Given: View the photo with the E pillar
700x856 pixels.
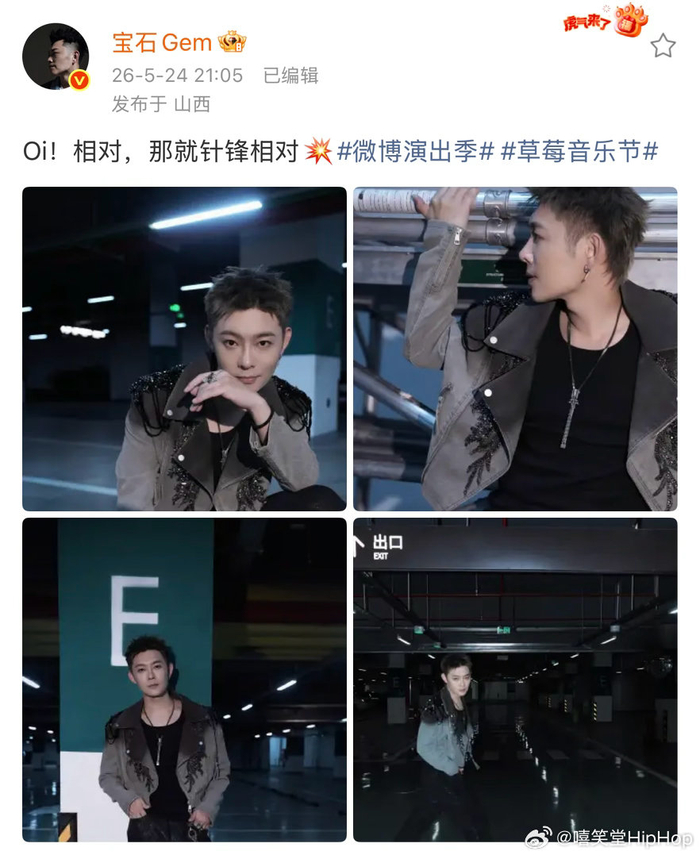Looking at the screenshot, I should tap(184, 680).
